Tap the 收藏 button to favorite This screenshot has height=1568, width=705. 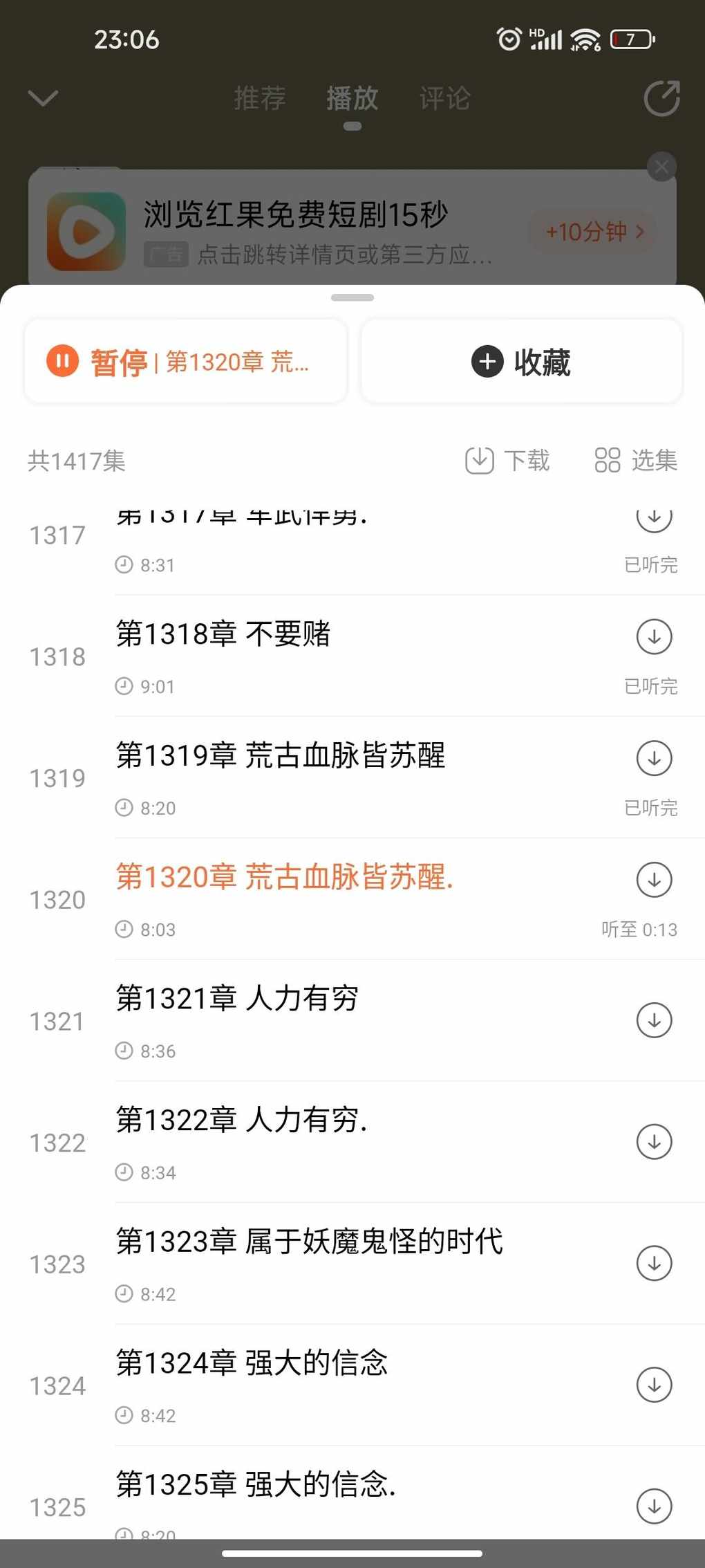[522, 361]
